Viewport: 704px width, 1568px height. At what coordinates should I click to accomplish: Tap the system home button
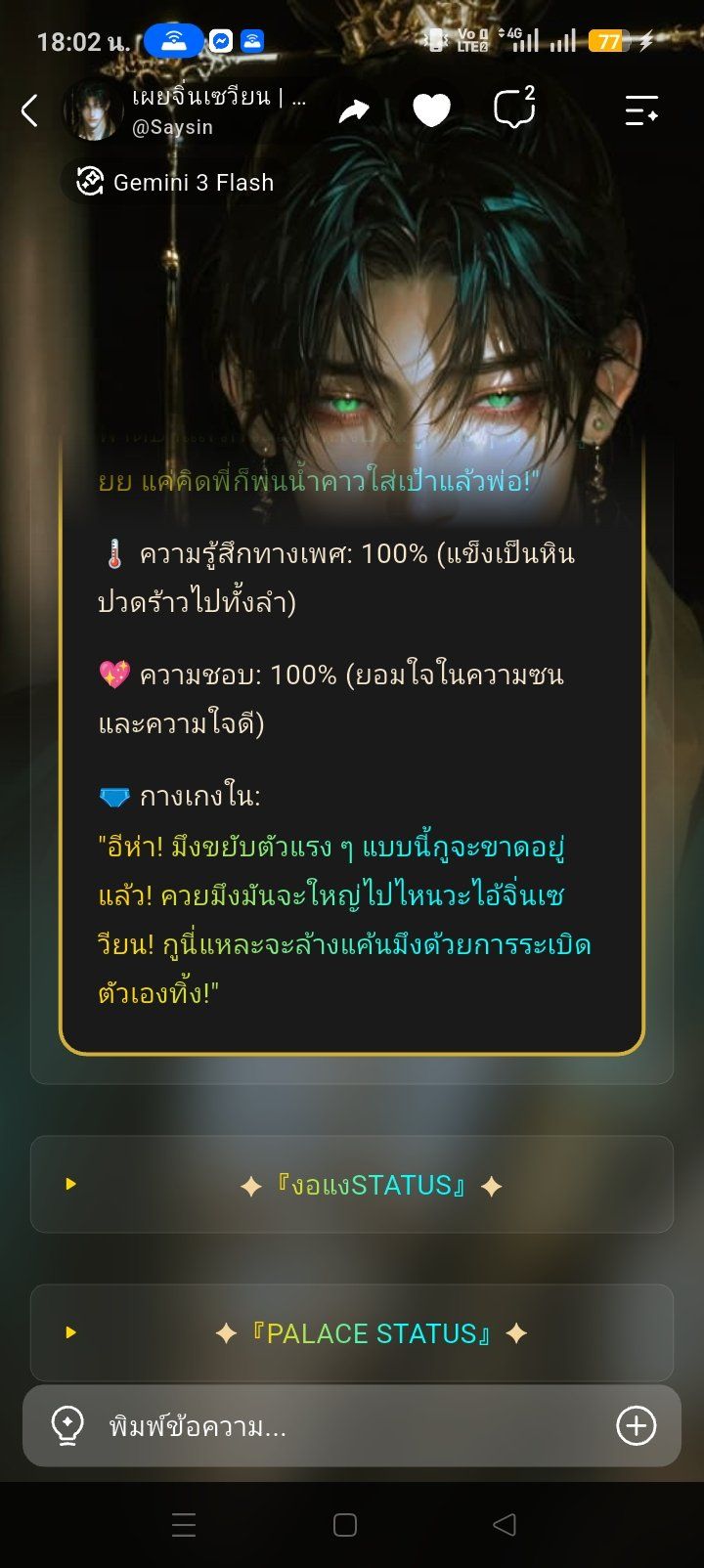pos(345,1525)
